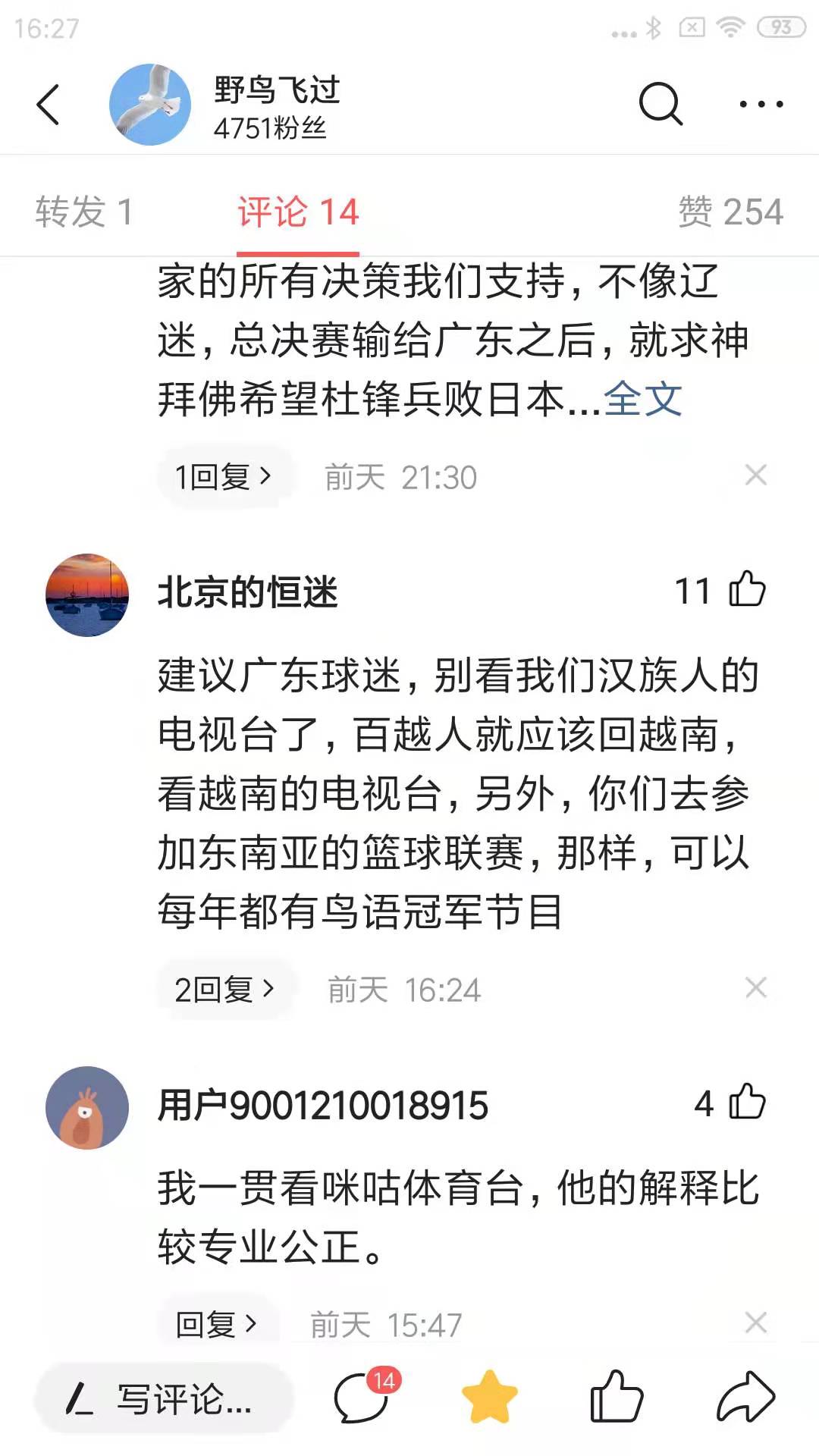Screen dimensions: 819x1456
Task: Open the search icon in the header
Action: (660, 103)
